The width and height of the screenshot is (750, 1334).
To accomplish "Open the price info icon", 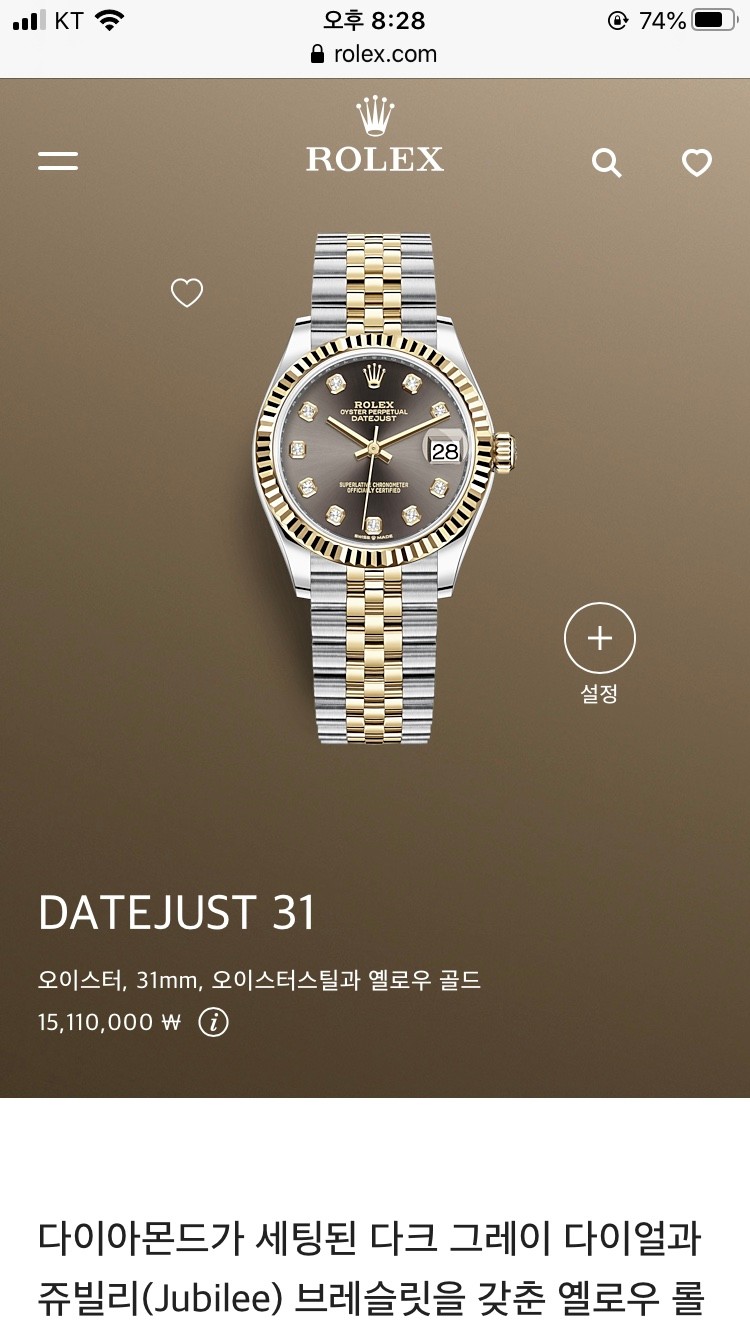I will pyautogui.click(x=213, y=1022).
